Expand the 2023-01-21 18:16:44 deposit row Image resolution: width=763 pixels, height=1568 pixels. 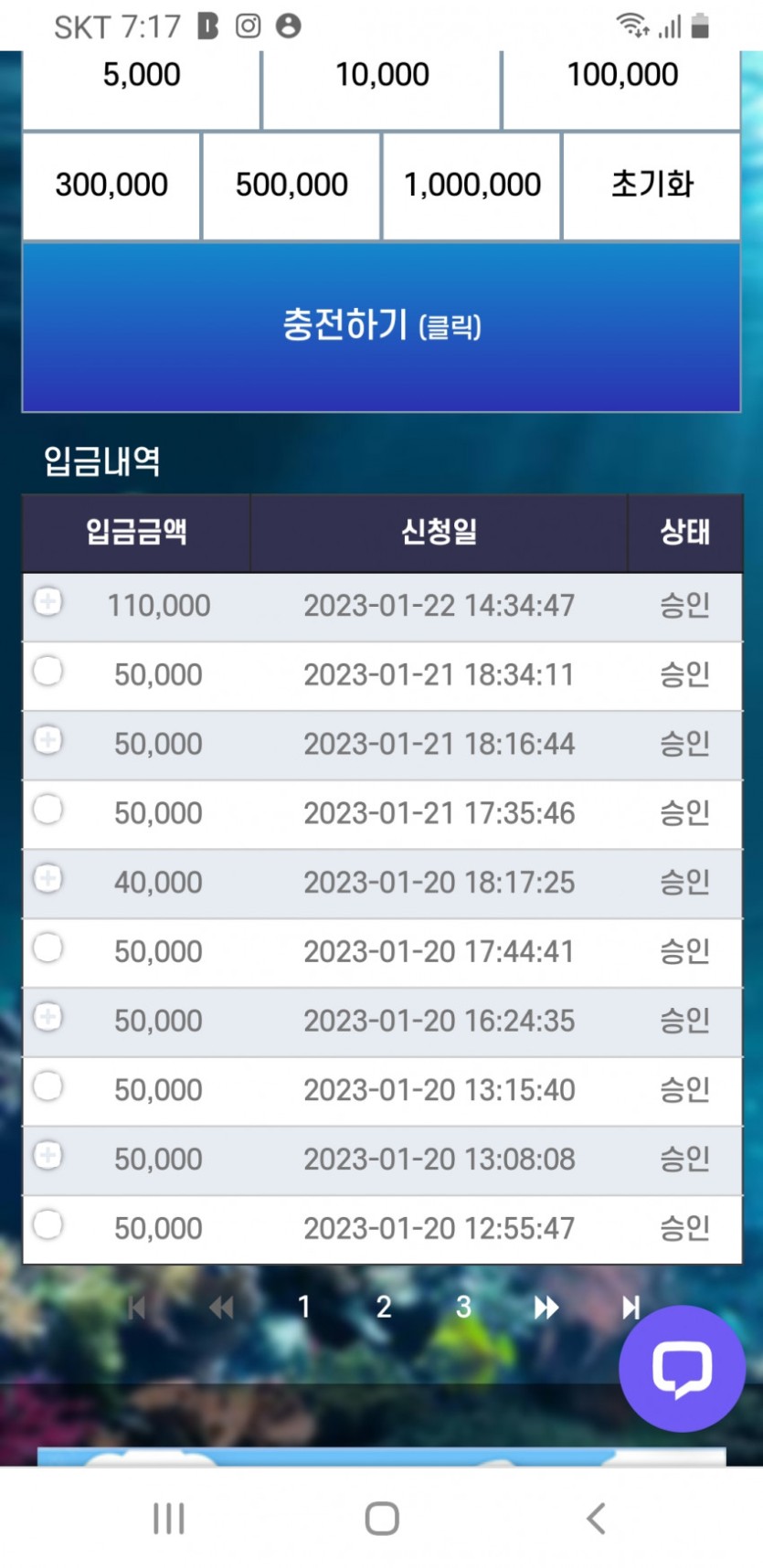48,740
